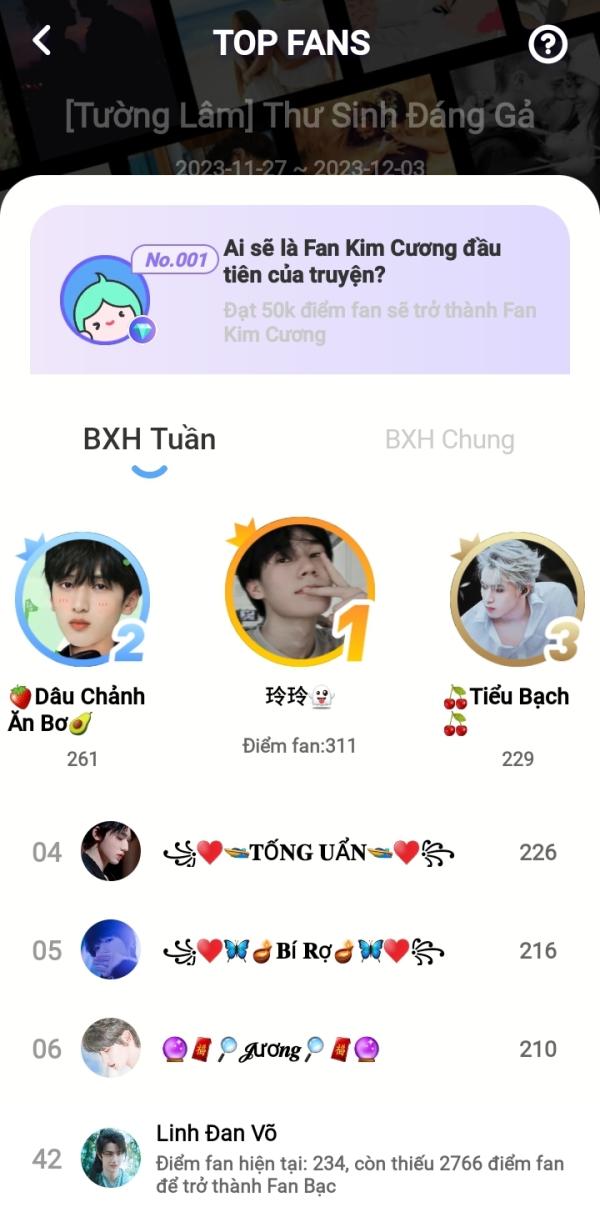This screenshot has height=1207, width=600.
Task: Open the help question mark icon
Action: 547,44
